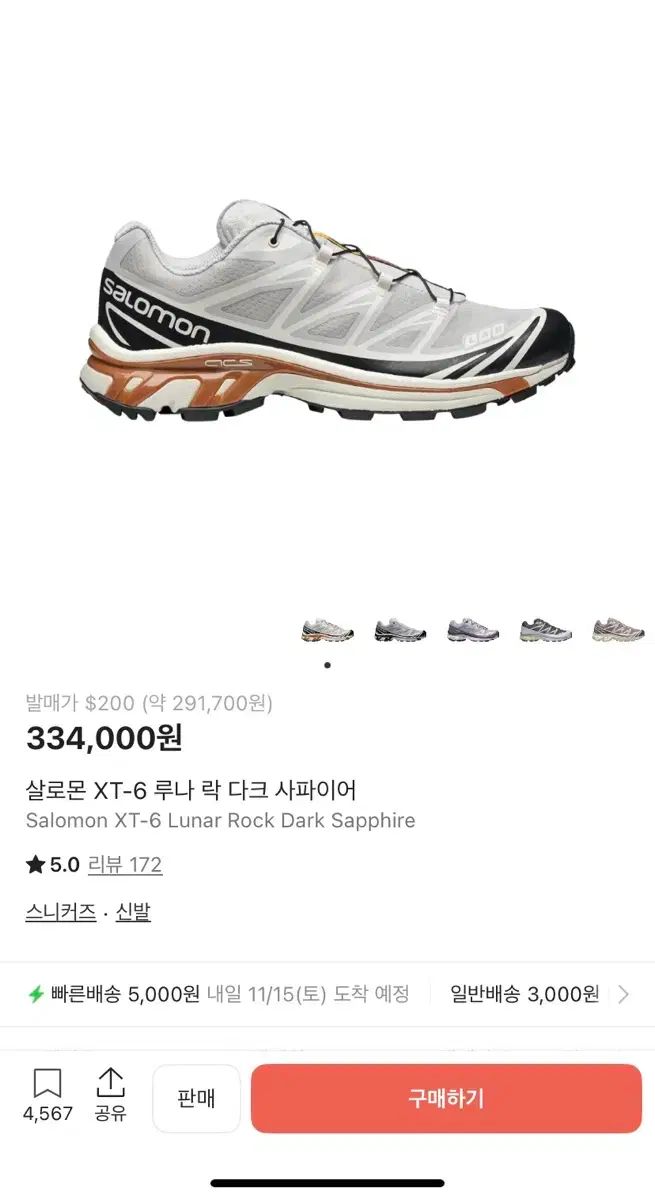The image size is (655, 1200).
Task: Open the 신발 category link
Action: [133, 912]
